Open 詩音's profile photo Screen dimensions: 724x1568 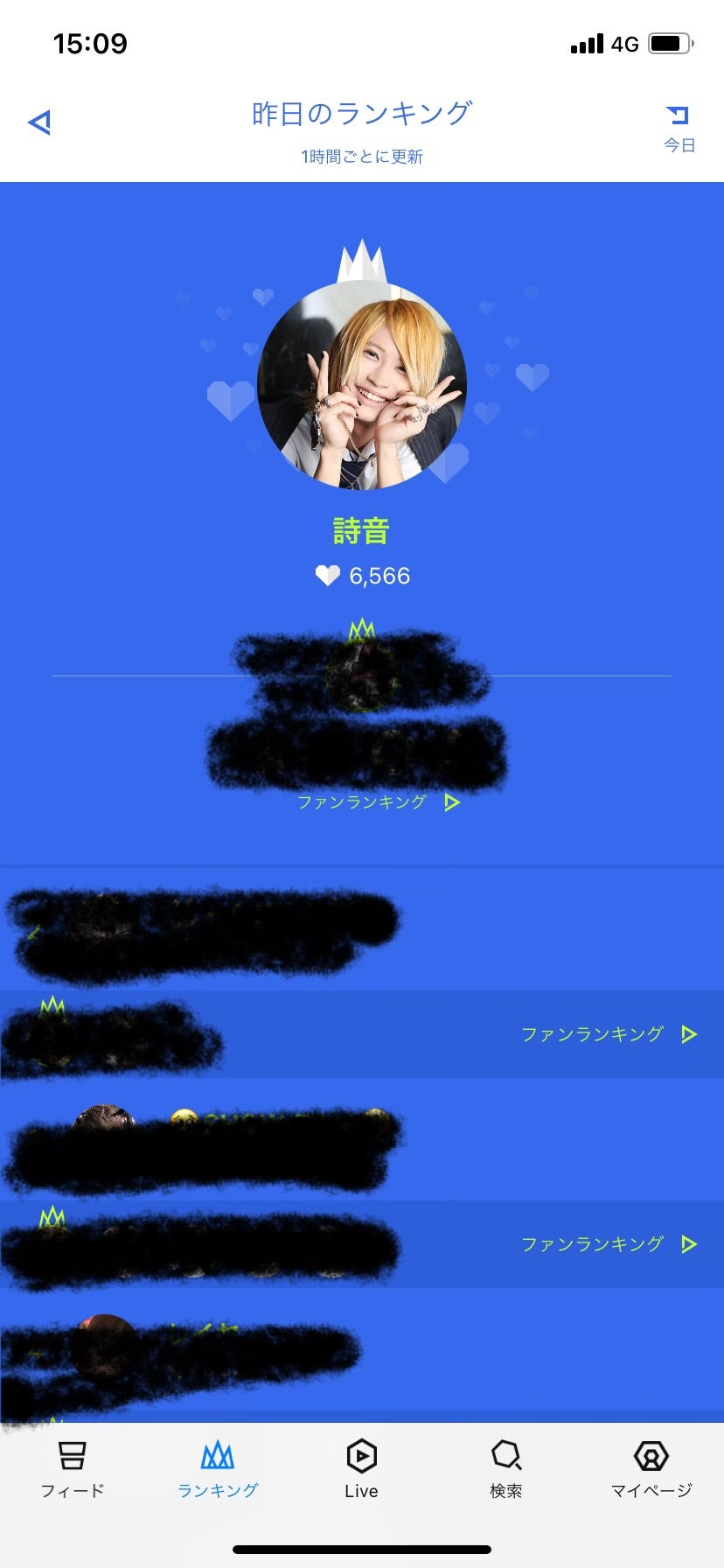pos(361,385)
